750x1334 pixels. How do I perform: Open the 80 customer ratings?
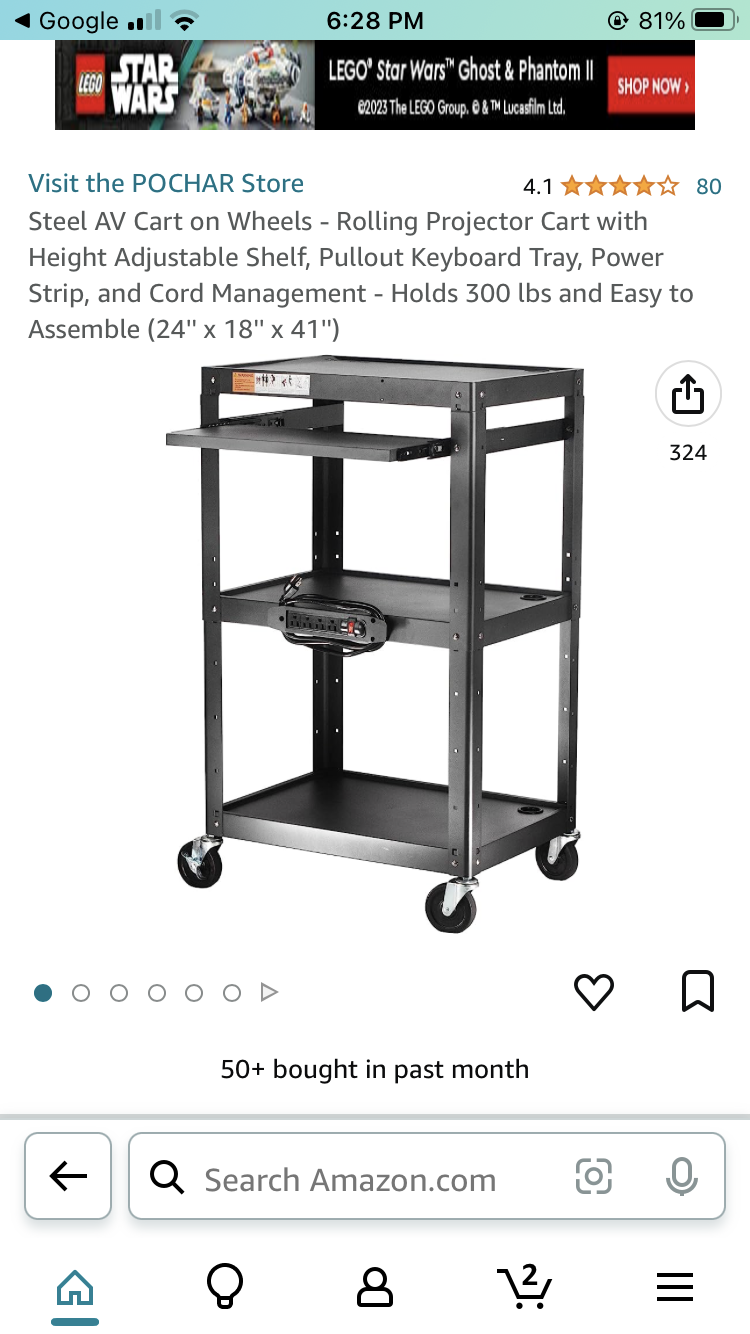(709, 186)
